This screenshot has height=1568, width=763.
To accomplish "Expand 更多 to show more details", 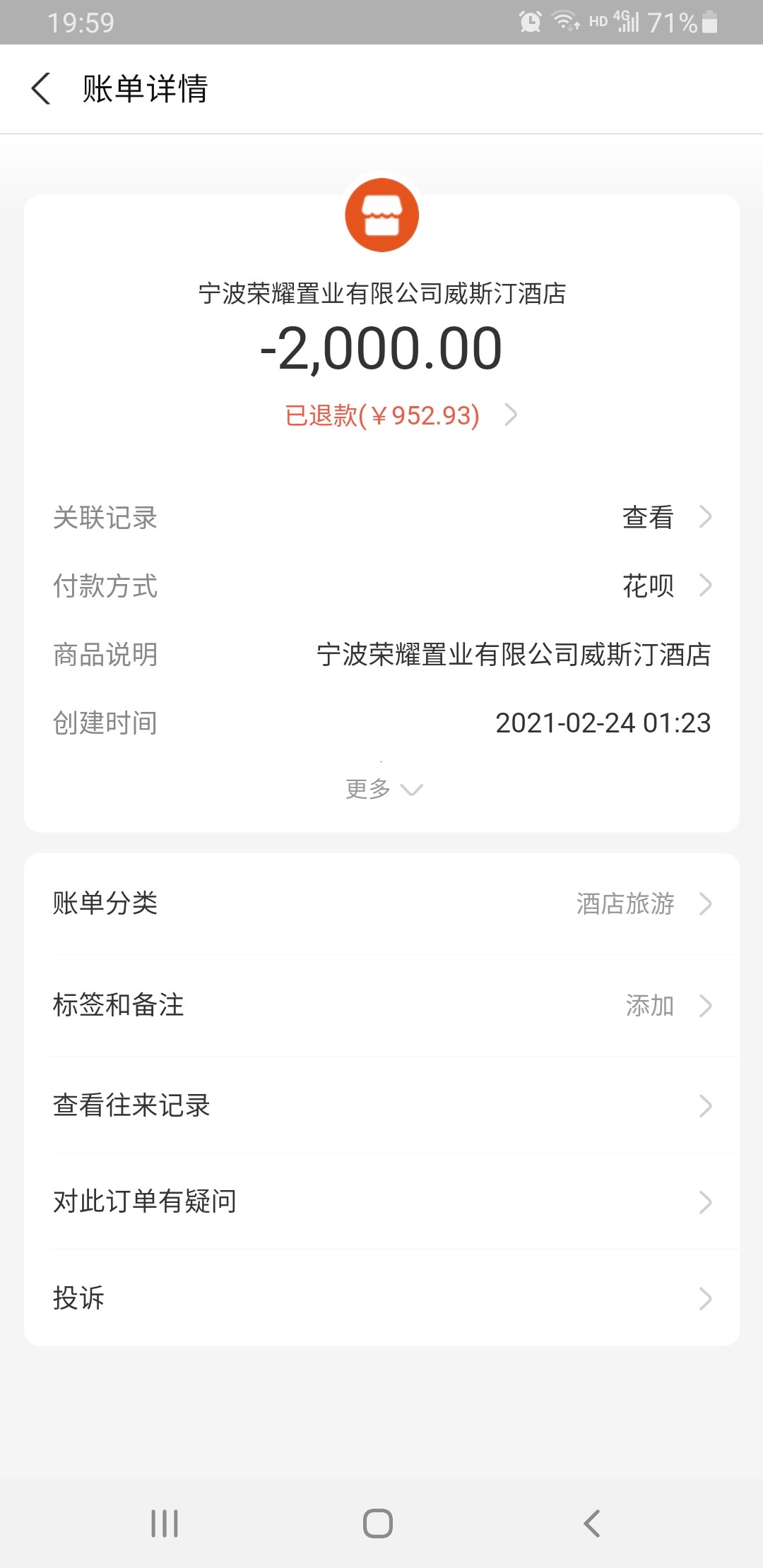I will 383,788.
